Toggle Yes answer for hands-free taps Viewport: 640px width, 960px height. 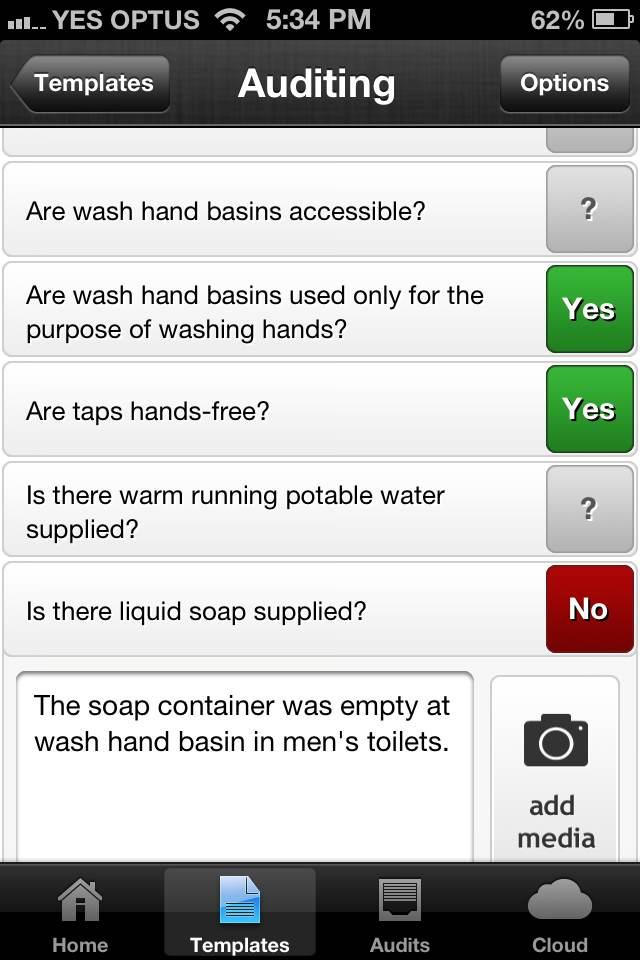tap(589, 410)
